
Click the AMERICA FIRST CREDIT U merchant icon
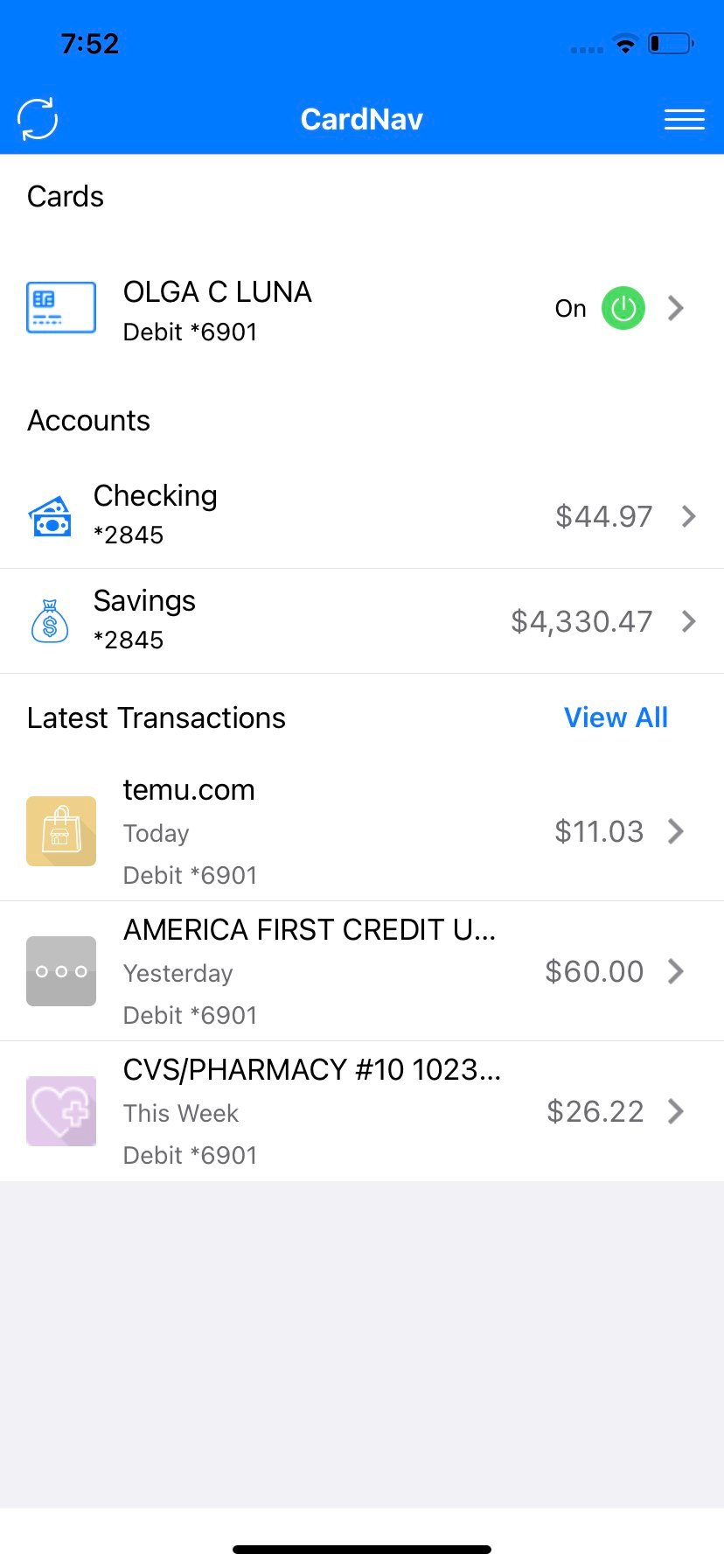pyautogui.click(x=61, y=970)
